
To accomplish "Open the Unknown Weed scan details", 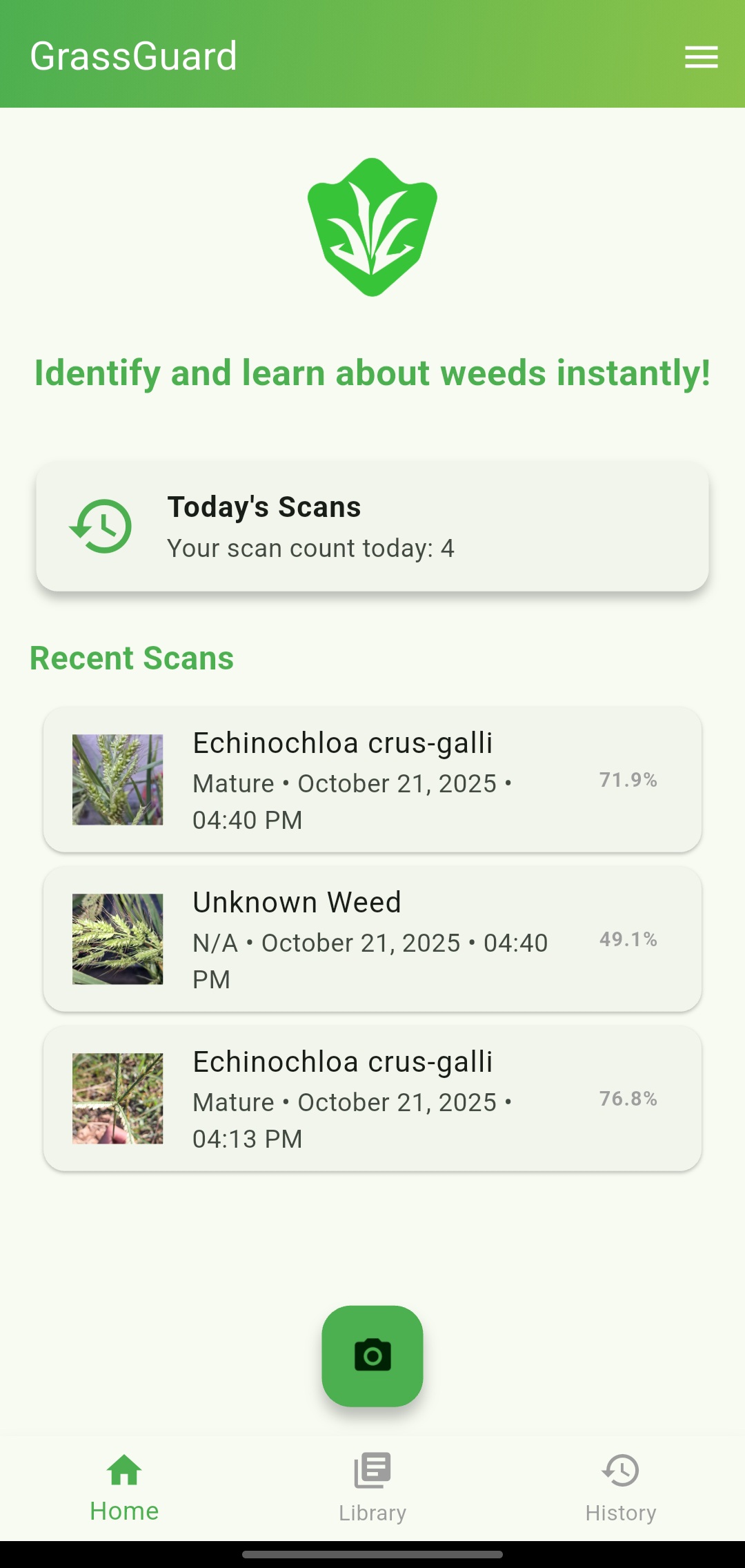I will (372, 939).
